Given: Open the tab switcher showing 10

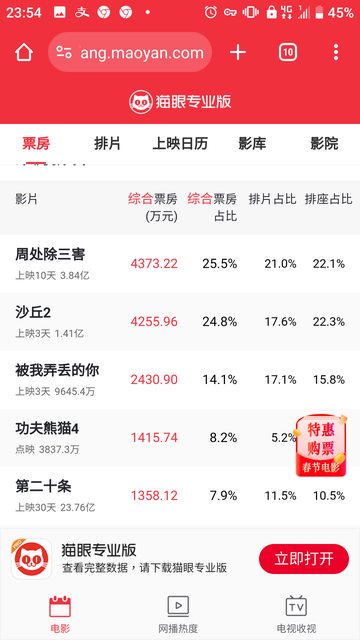Looking at the screenshot, I should [x=288, y=52].
